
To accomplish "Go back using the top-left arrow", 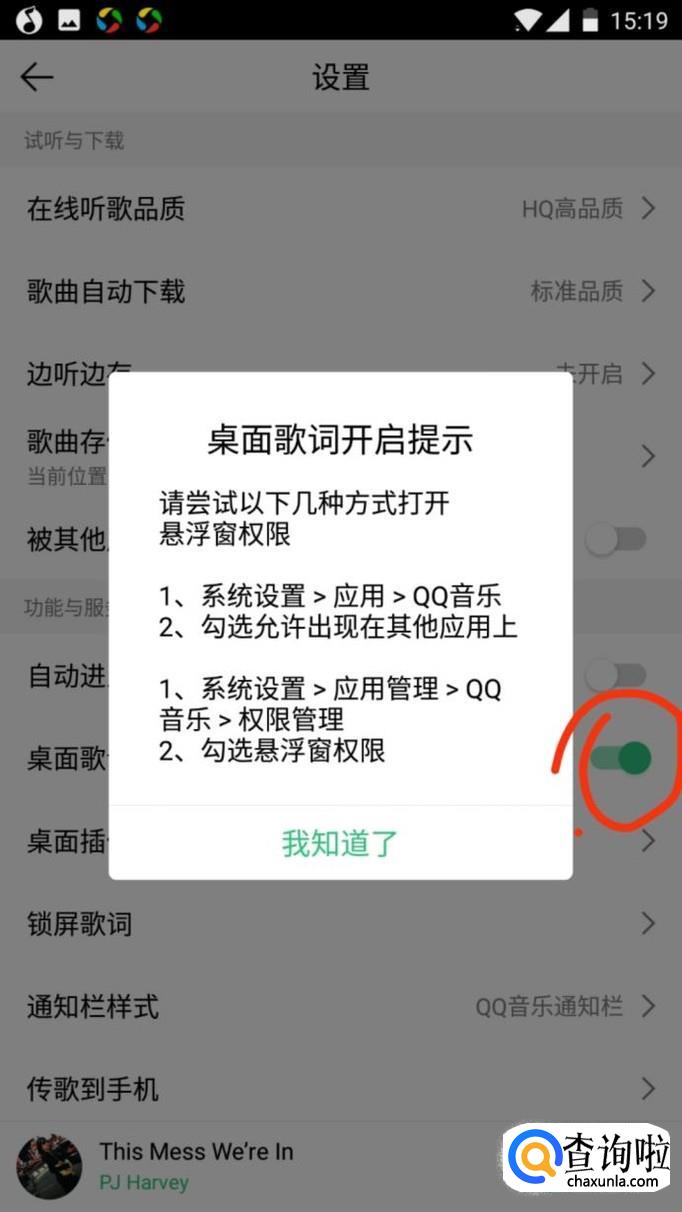I will pos(37,77).
